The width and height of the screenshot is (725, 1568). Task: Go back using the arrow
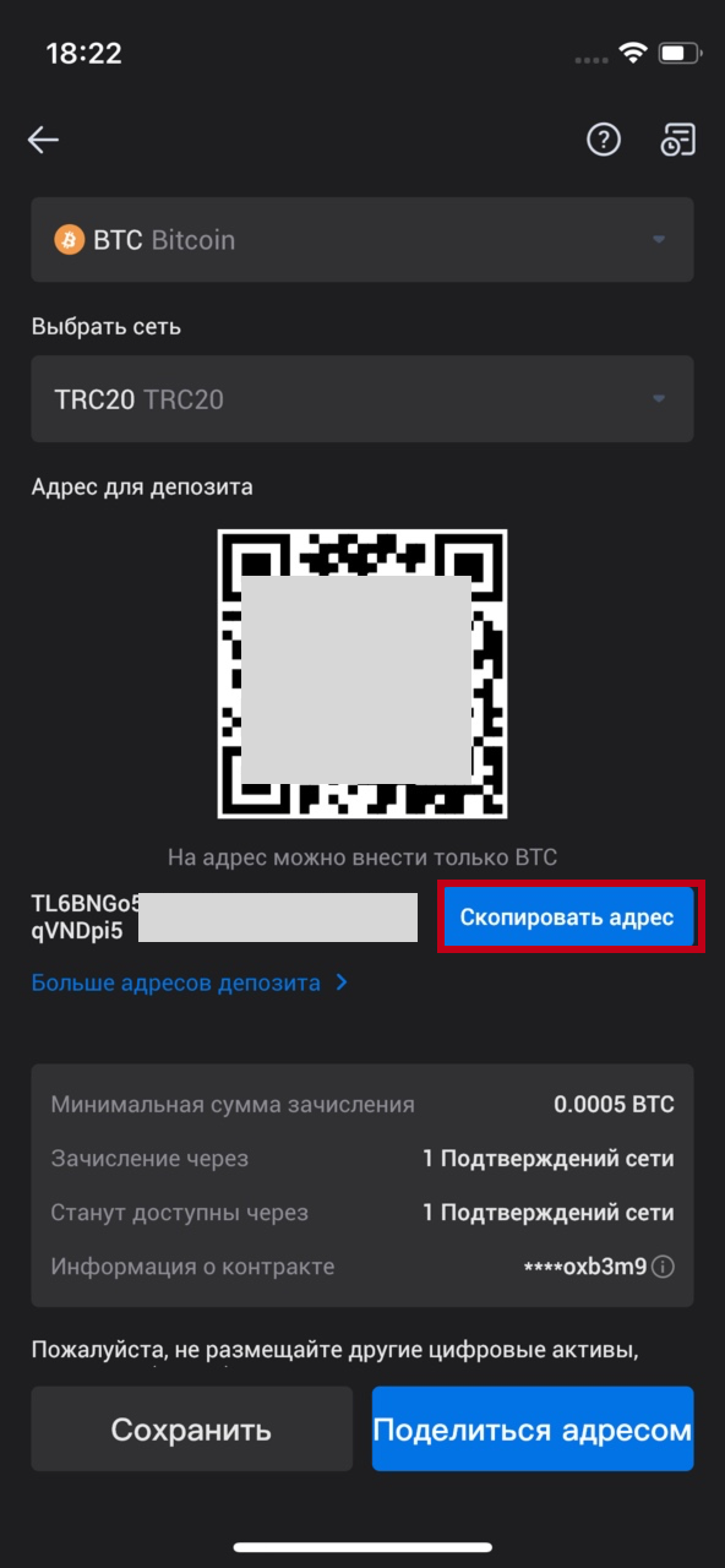[x=43, y=140]
